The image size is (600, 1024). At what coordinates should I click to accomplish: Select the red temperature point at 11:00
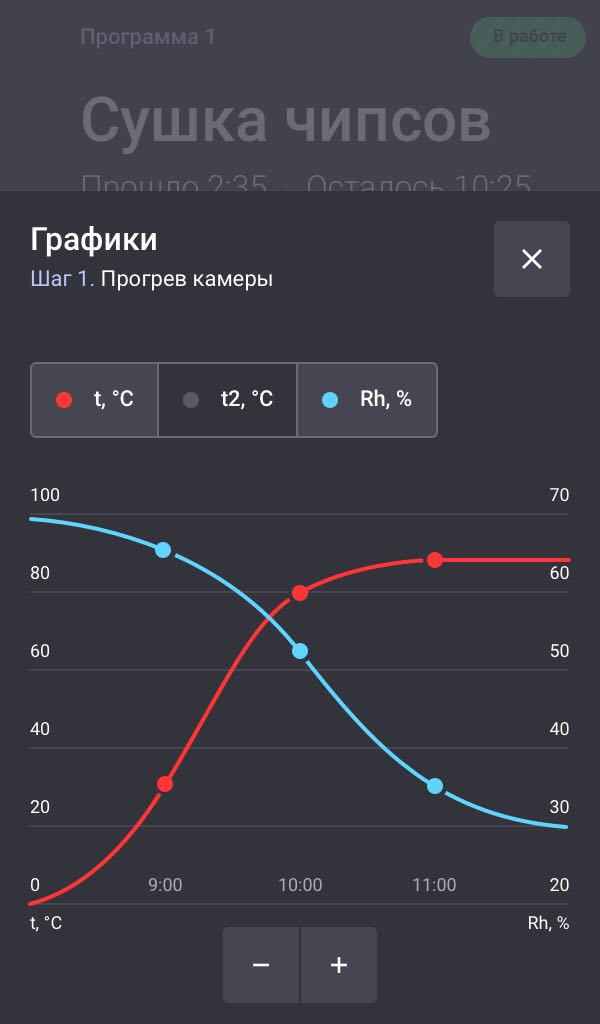click(435, 559)
